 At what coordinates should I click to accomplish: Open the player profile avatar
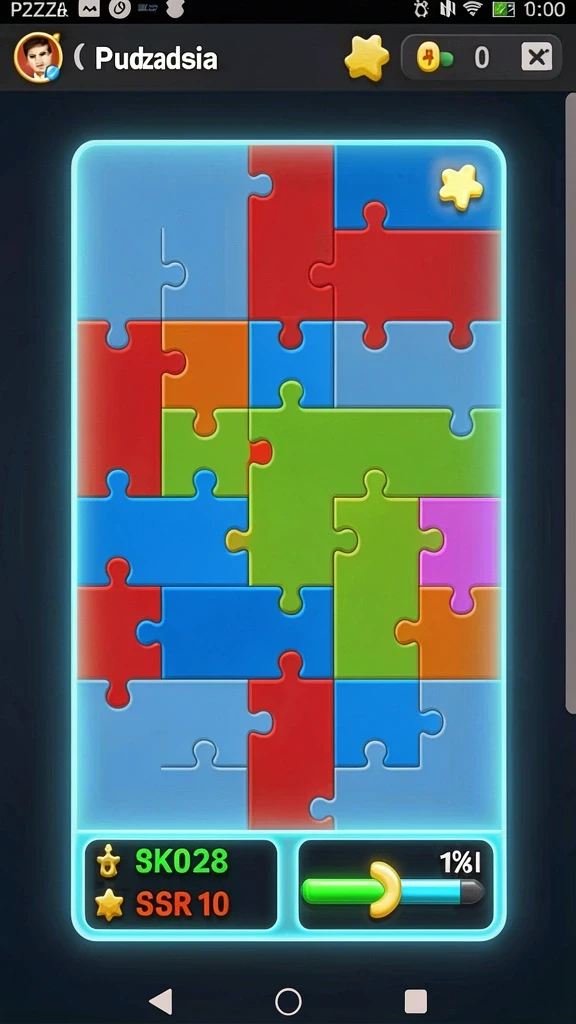coord(38,57)
